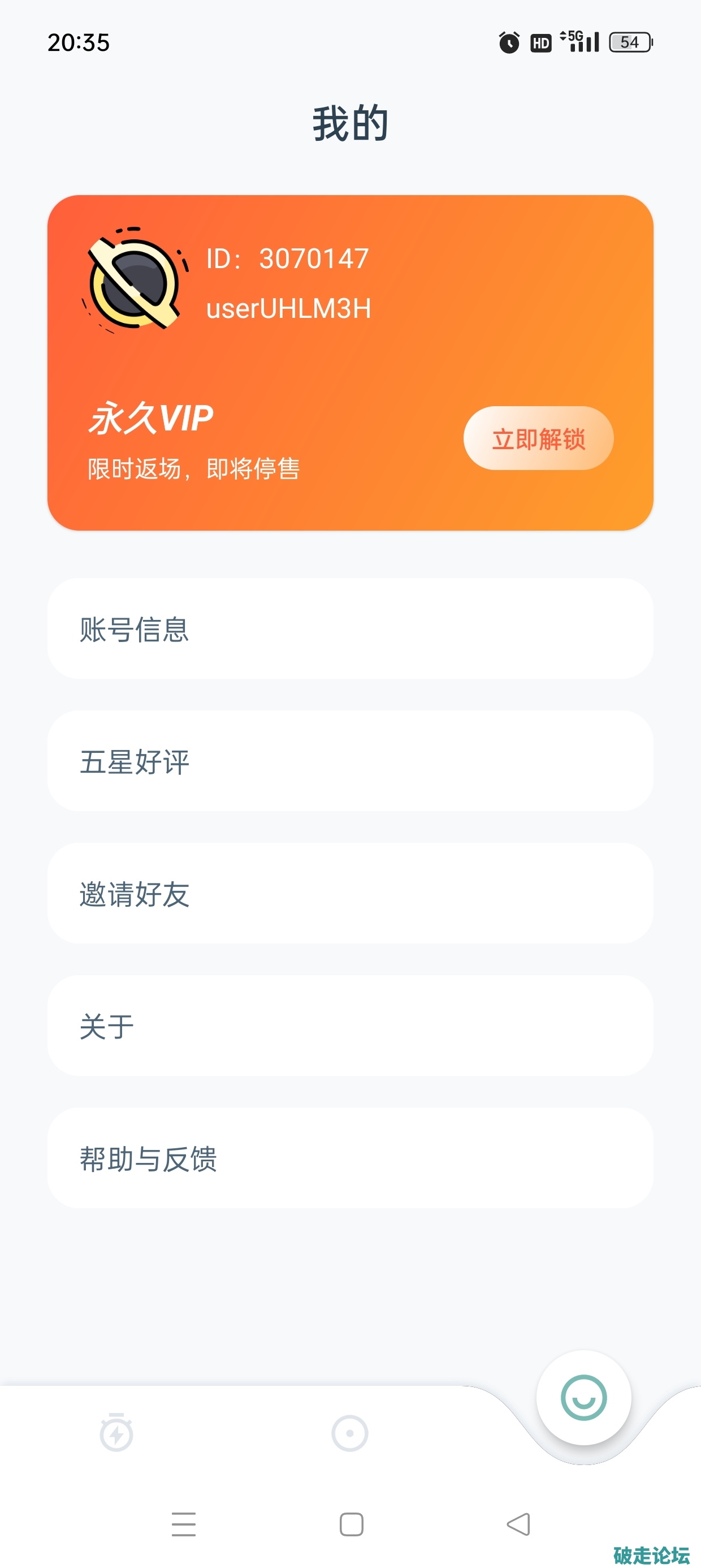Select 邀请好友
Viewport: 701px width, 1568px height.
pos(350,894)
